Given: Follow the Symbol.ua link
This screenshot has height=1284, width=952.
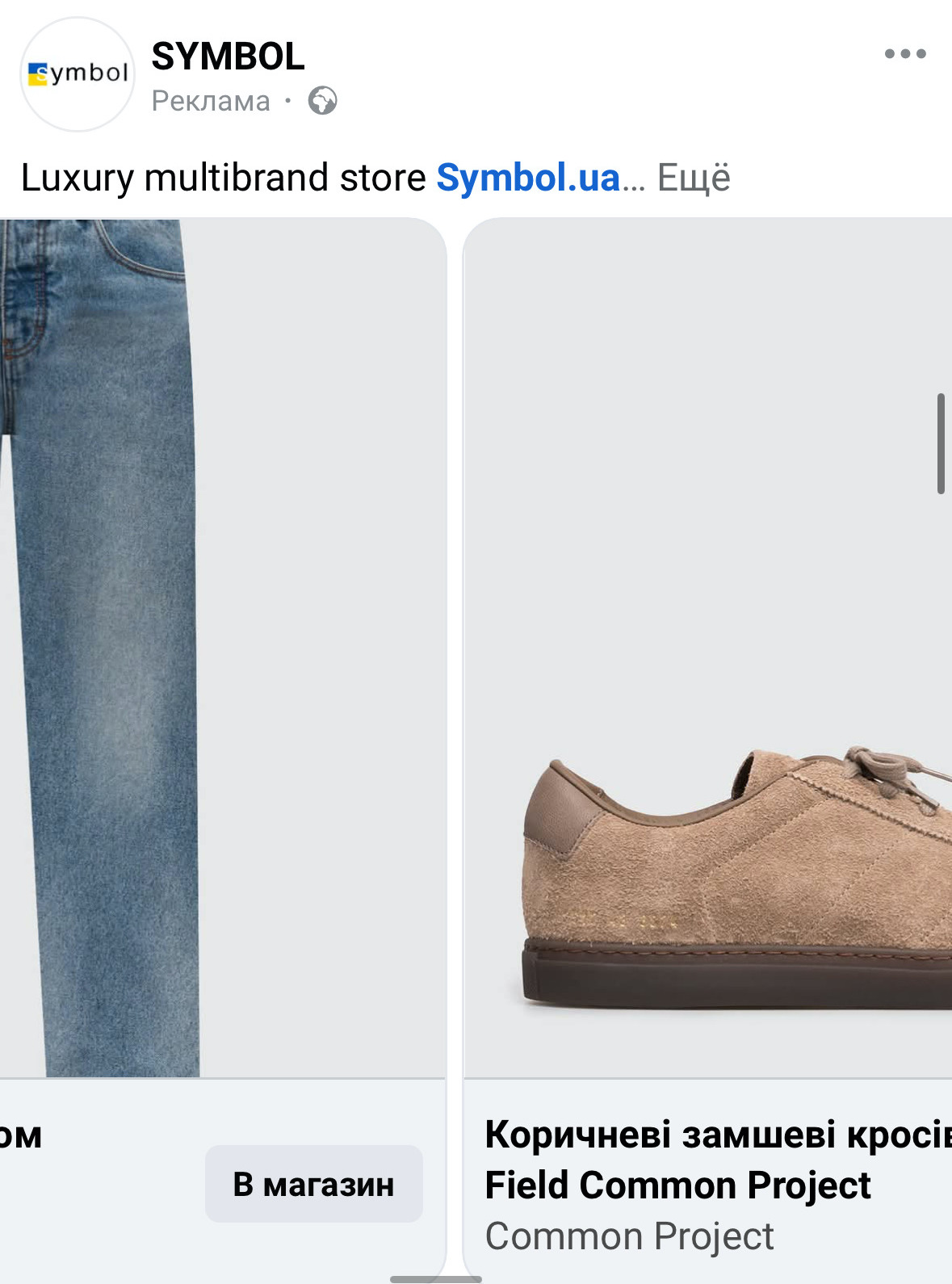Looking at the screenshot, I should click(x=528, y=178).
